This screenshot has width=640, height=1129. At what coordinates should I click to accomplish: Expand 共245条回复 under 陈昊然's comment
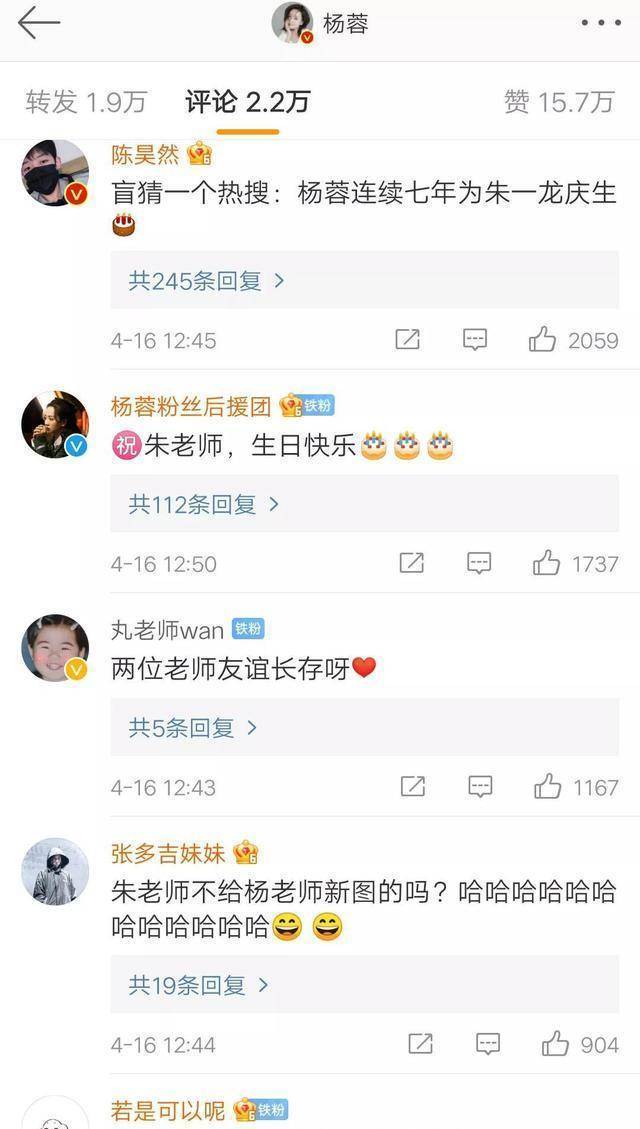[206, 281]
